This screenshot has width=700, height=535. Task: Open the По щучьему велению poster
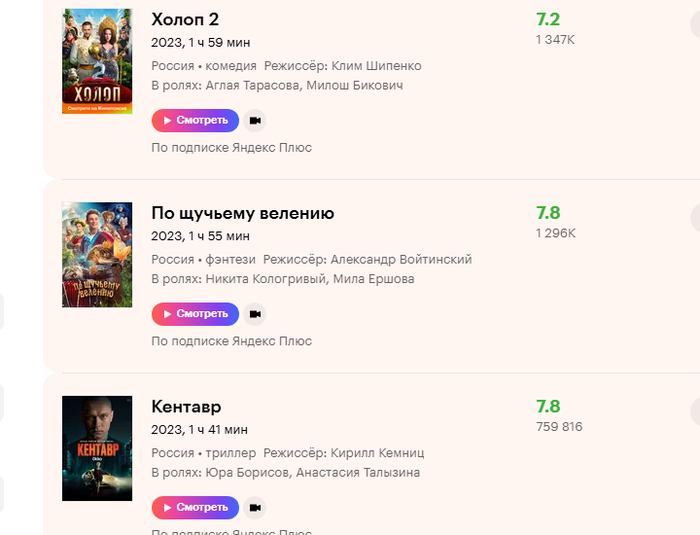tap(97, 254)
